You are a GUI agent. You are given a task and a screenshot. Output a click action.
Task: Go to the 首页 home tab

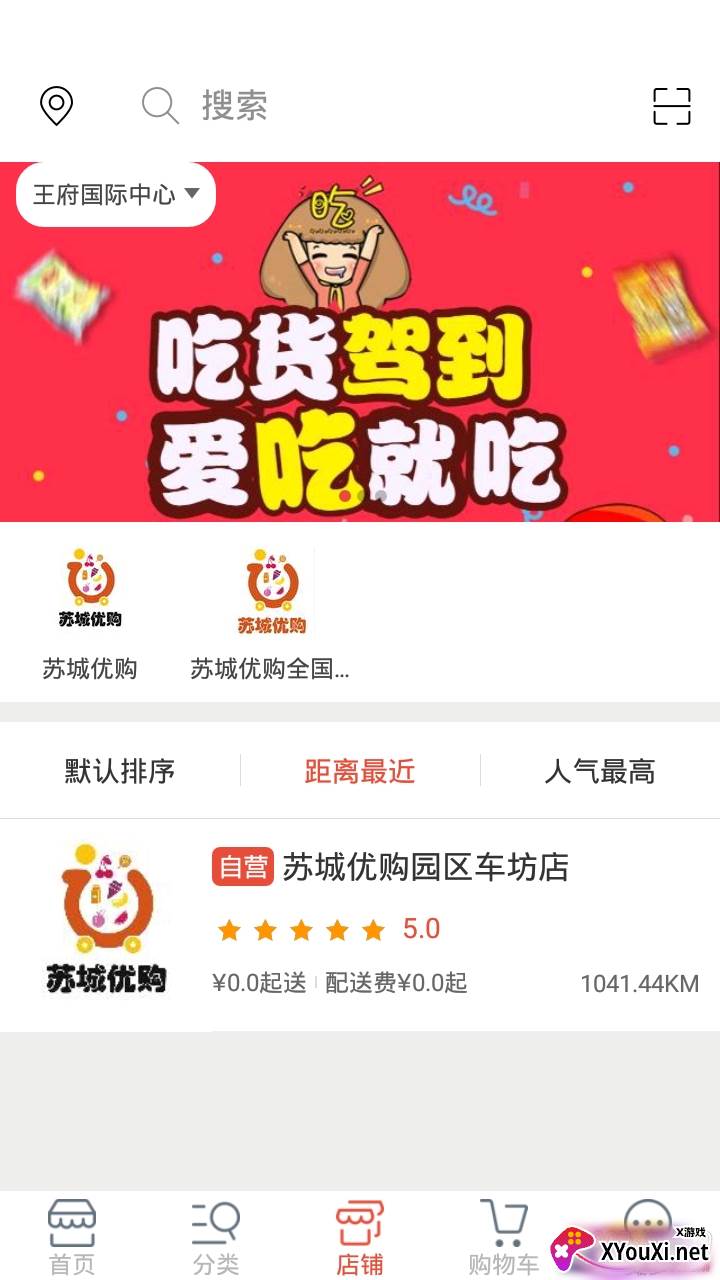click(72, 1238)
